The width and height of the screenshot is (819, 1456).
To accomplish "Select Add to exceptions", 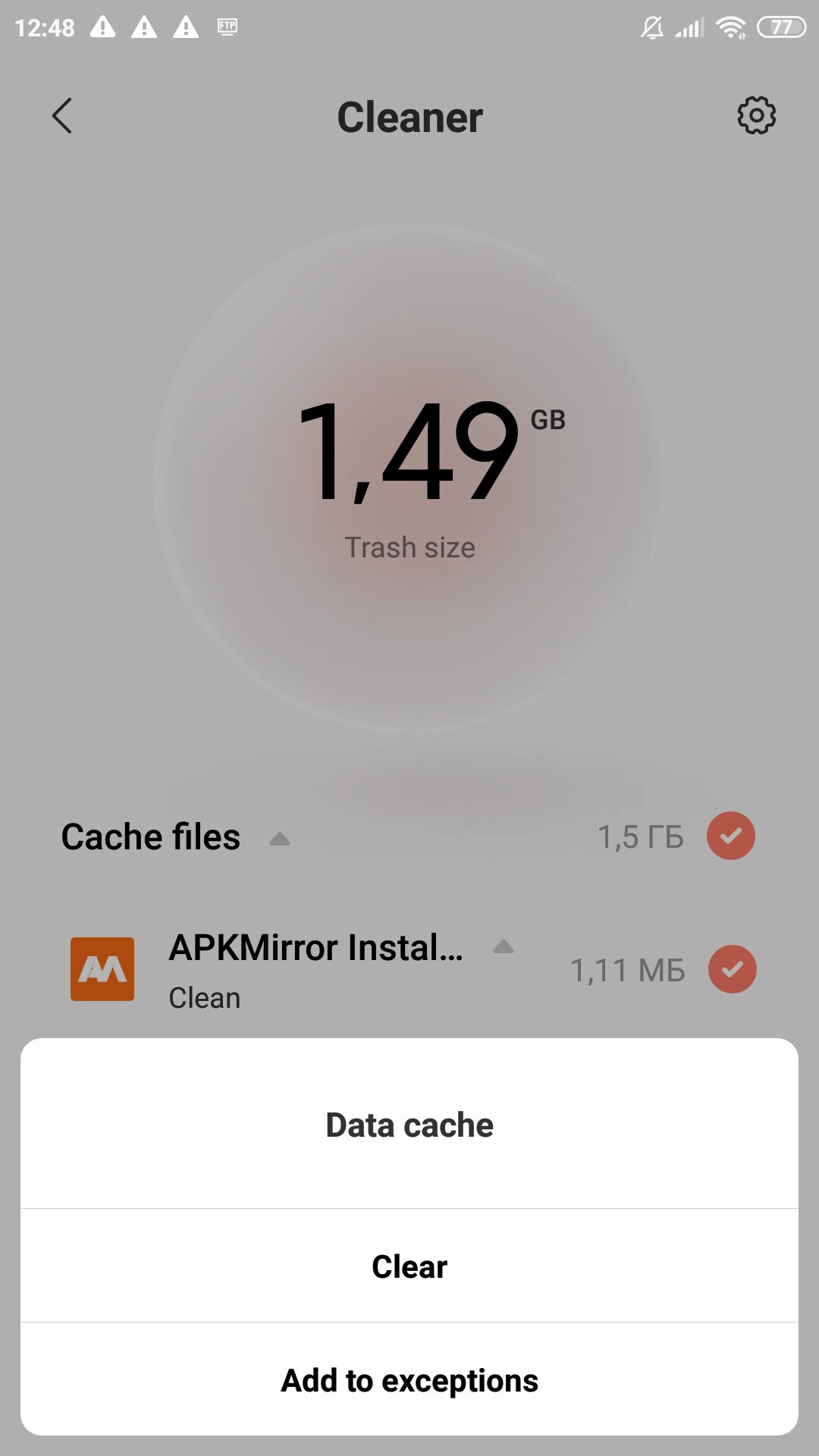I will 409,1380.
